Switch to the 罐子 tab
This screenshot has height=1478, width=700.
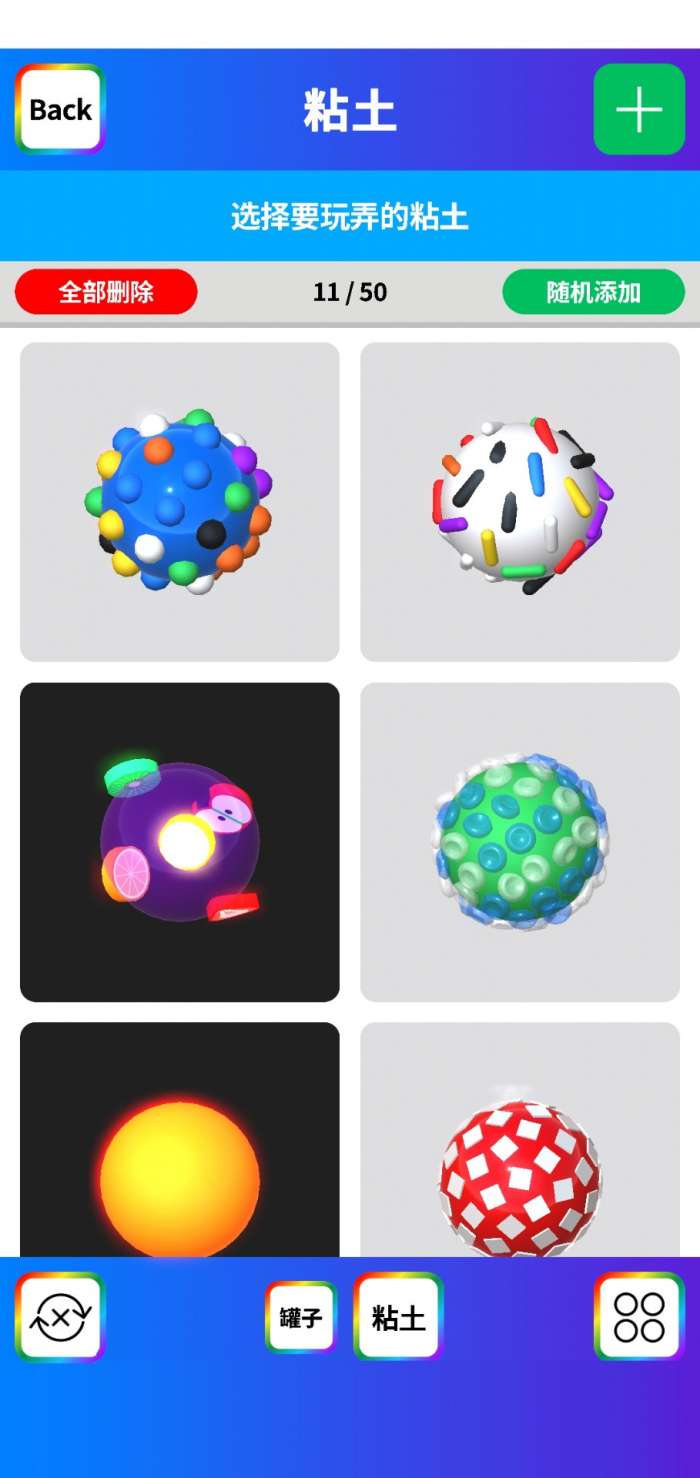pyautogui.click(x=301, y=1317)
